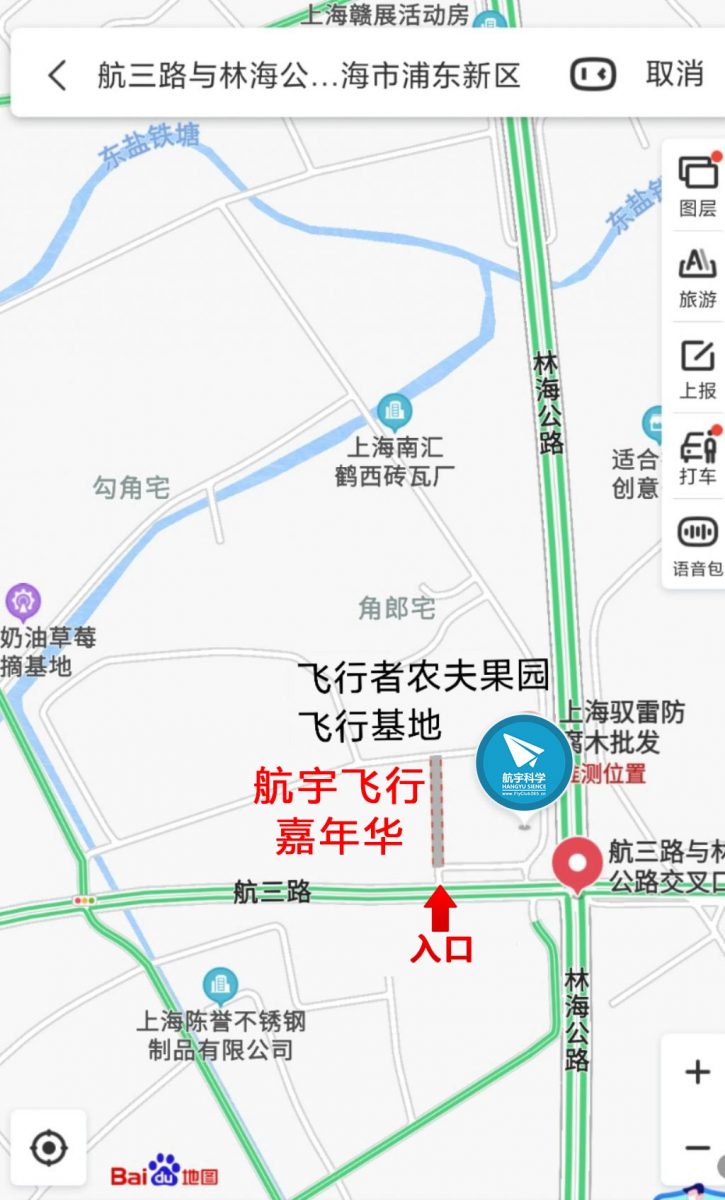Cancel the search with 取消

coord(674,75)
